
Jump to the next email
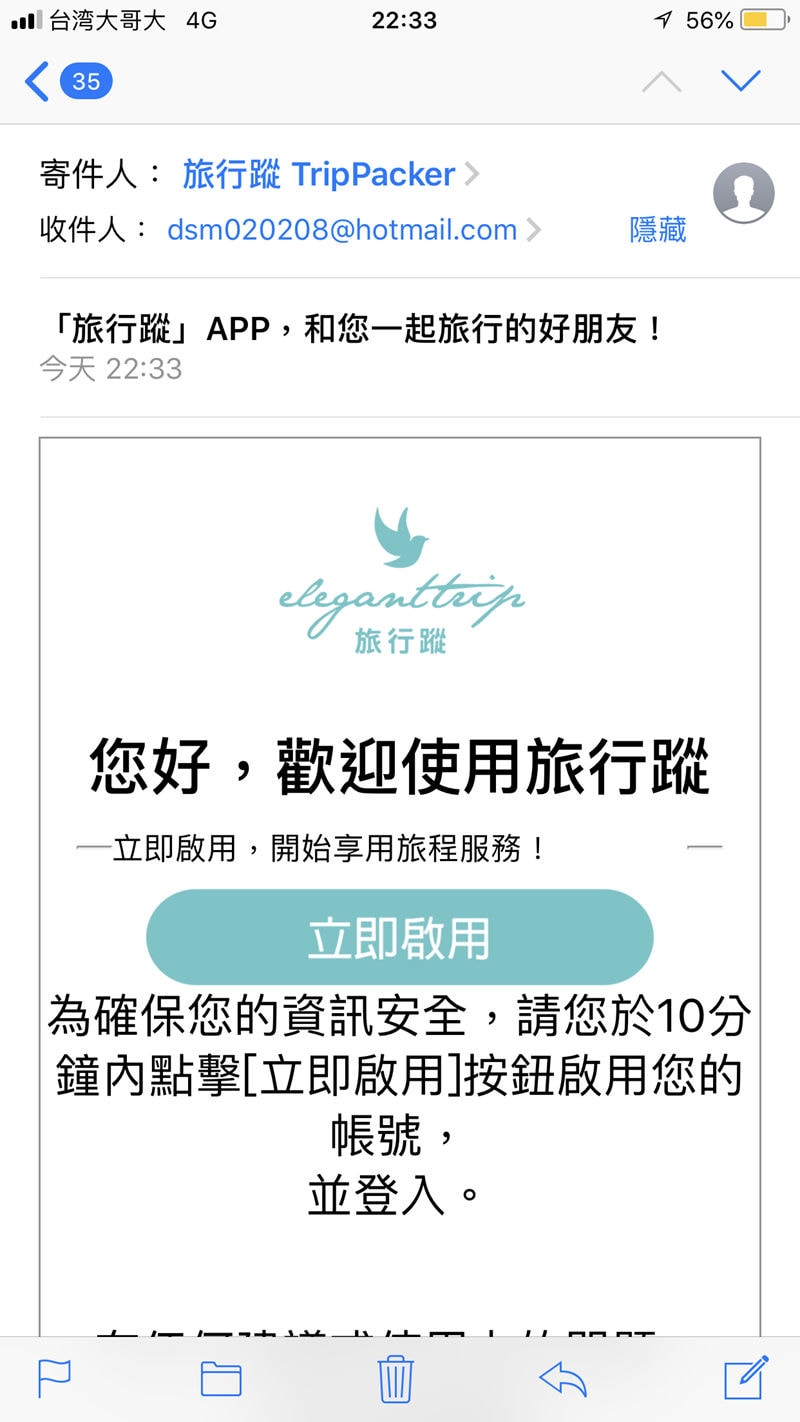point(741,81)
